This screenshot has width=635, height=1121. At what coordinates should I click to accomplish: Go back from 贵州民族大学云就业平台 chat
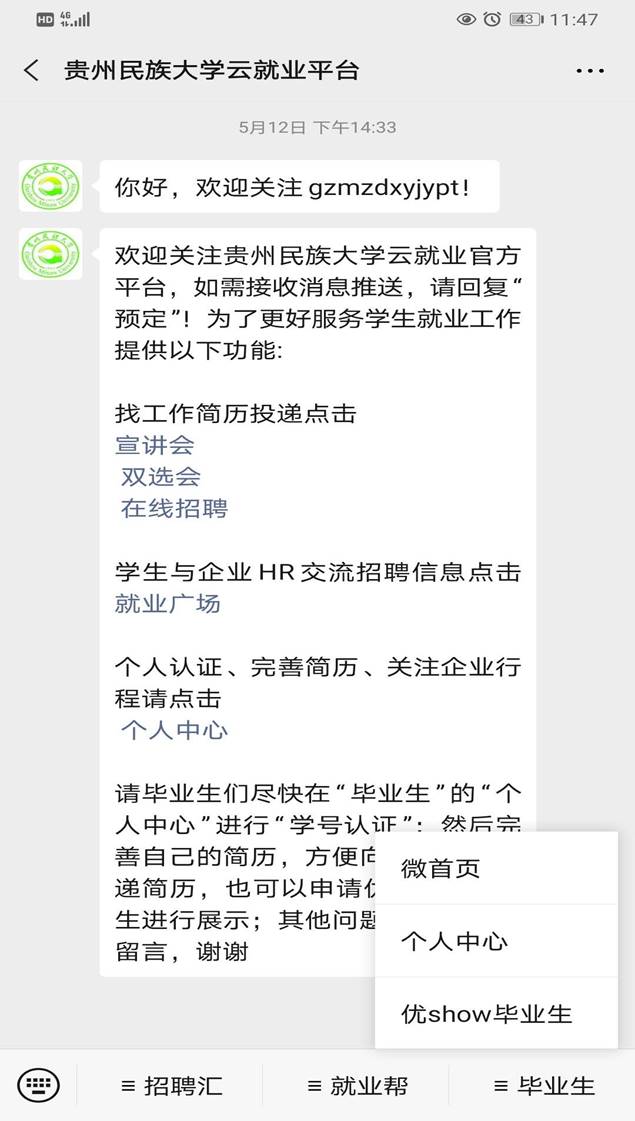(31, 70)
